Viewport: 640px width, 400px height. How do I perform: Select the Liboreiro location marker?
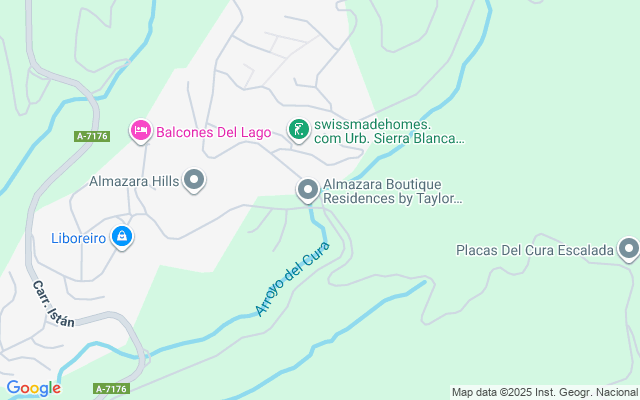121,237
